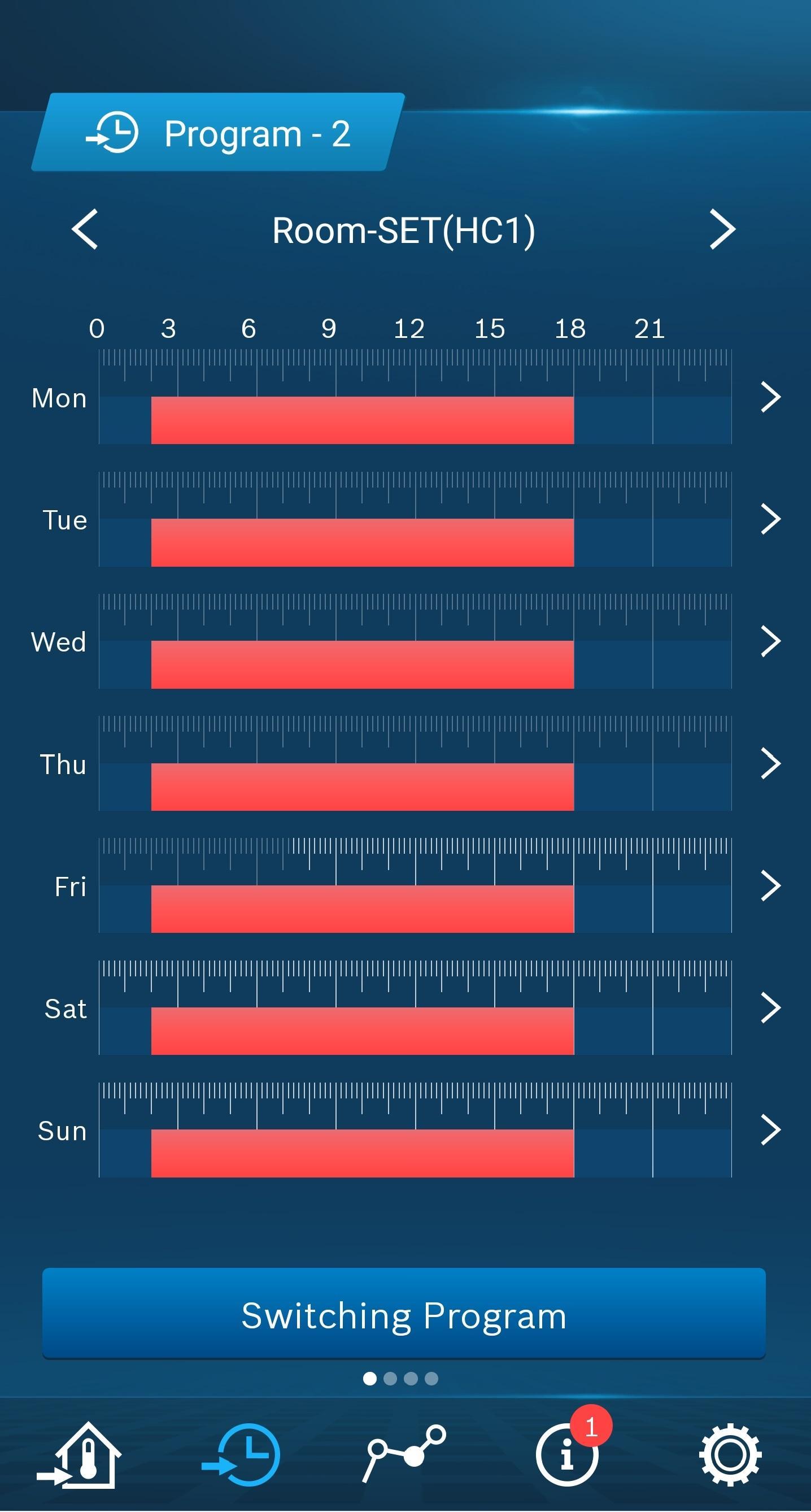Go to the previous program with left arrow
This screenshot has height=1512, width=811.
[x=85, y=229]
